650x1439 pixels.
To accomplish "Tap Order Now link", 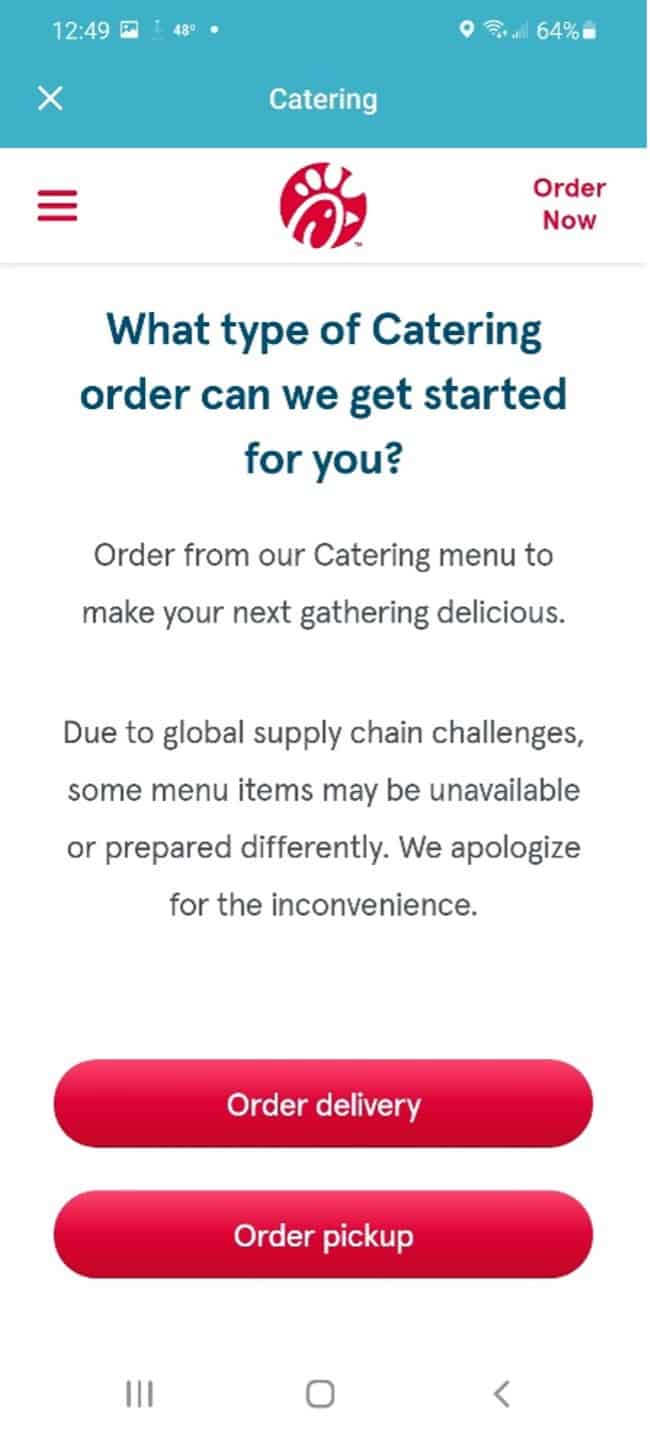I will coord(569,204).
